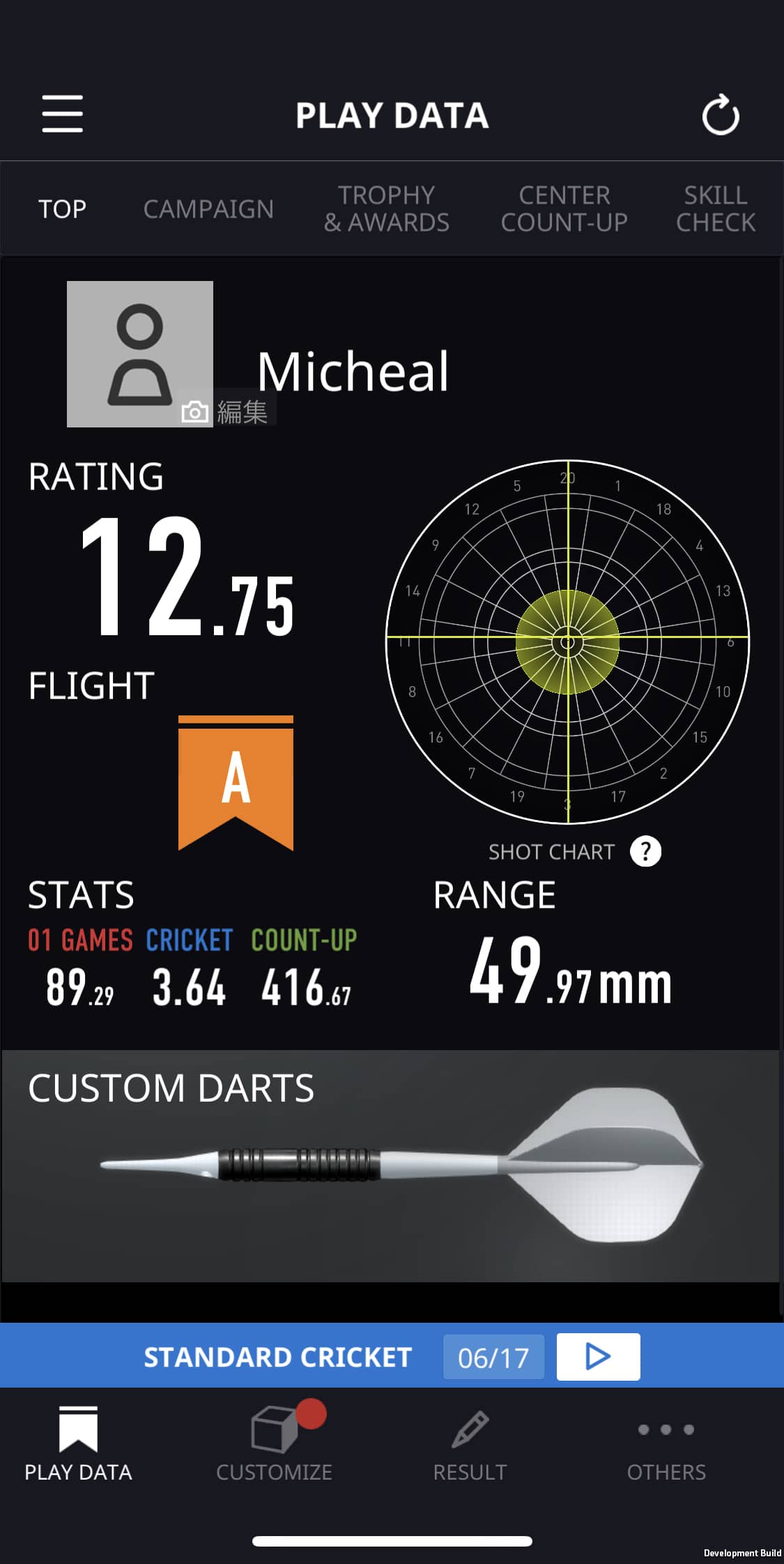Image resolution: width=784 pixels, height=1564 pixels.
Task: Switch to Center Count-Up tab
Action: tap(564, 208)
